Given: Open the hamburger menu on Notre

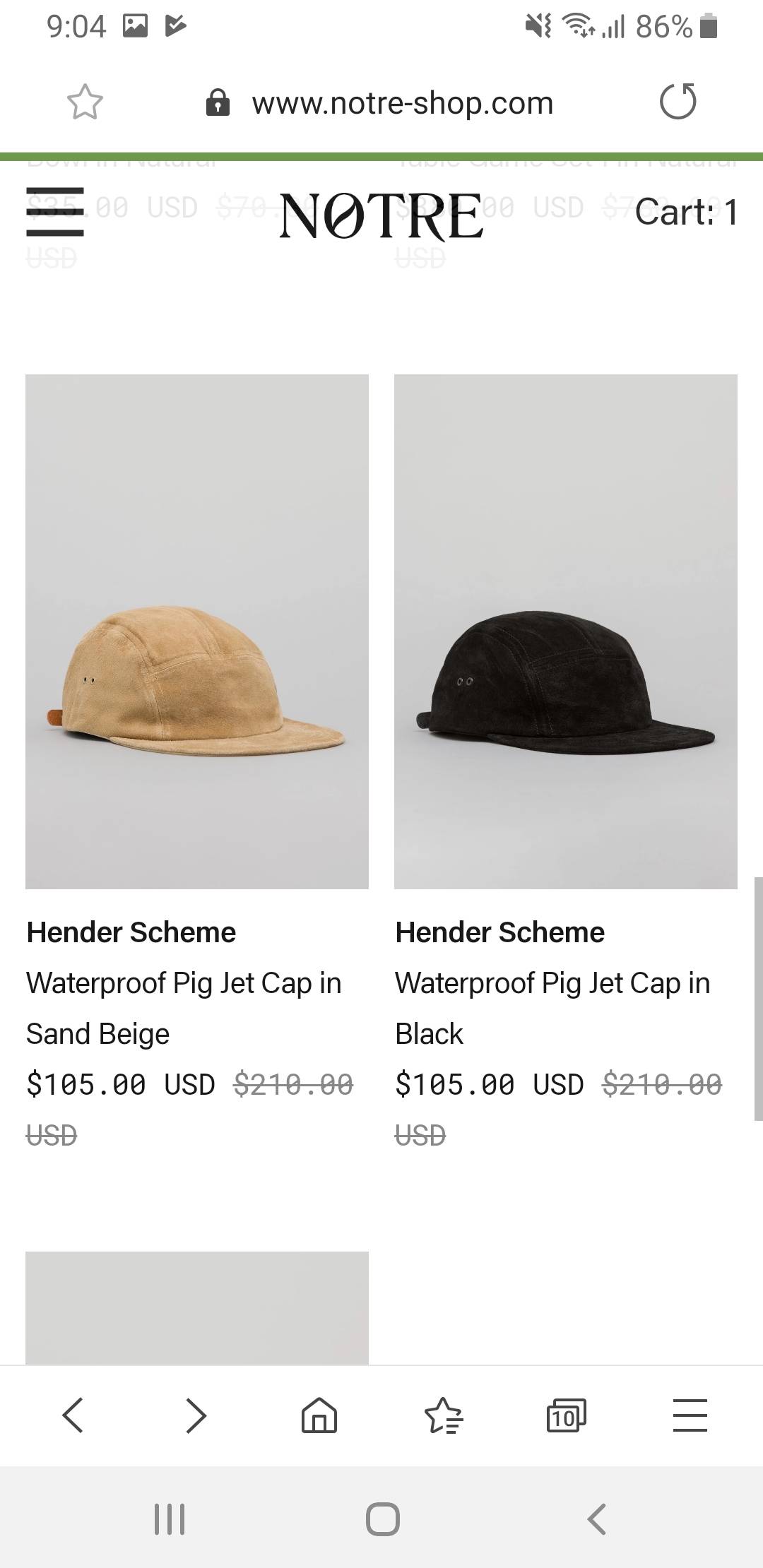Looking at the screenshot, I should coord(55,212).
